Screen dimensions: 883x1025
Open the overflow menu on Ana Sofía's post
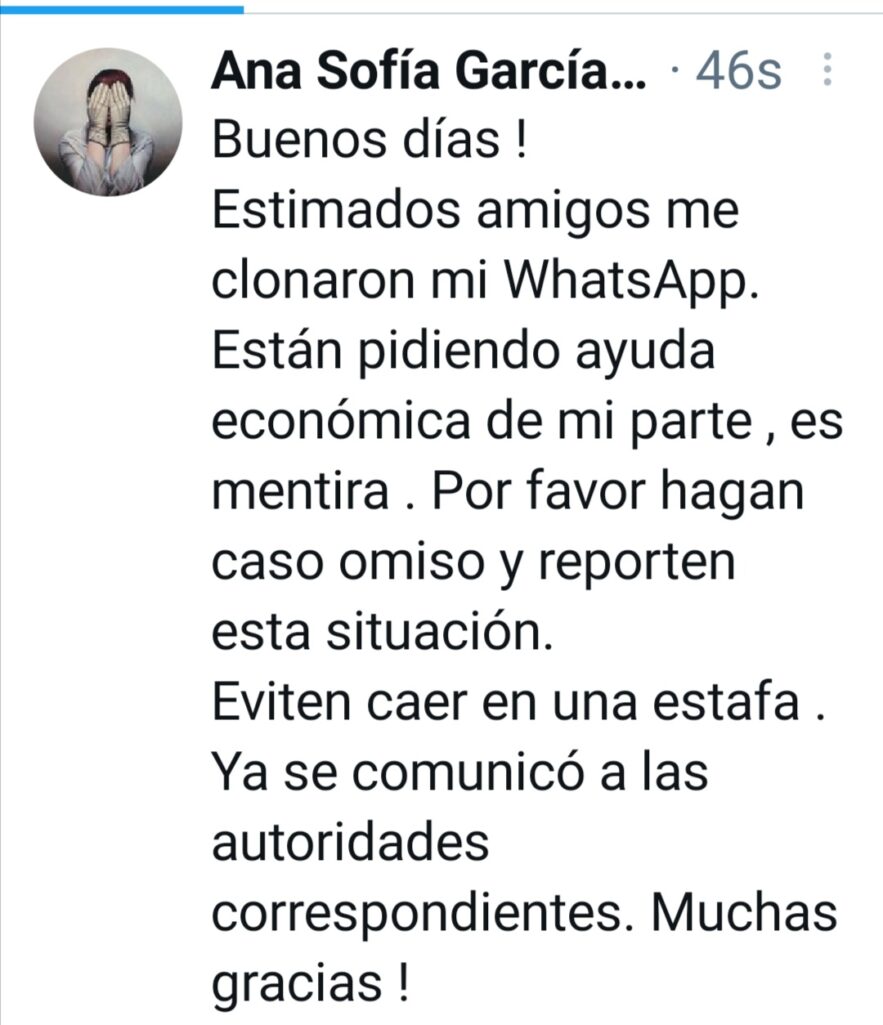coord(827,70)
